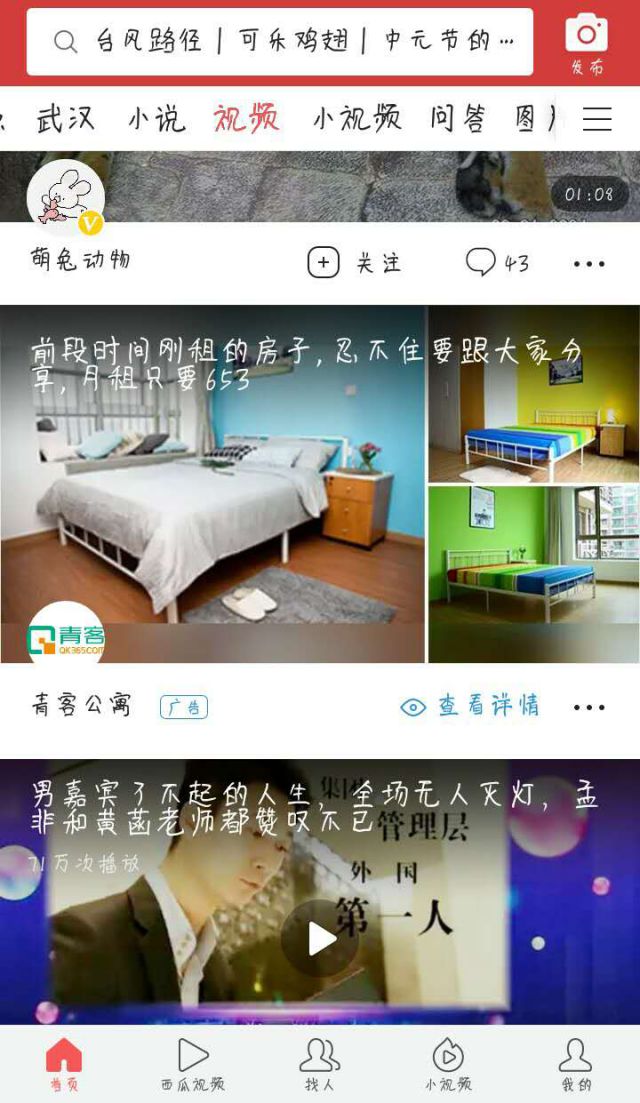Screen dimensions: 640x1103
Task: Switch to the 小说 tab
Action: (x=156, y=119)
